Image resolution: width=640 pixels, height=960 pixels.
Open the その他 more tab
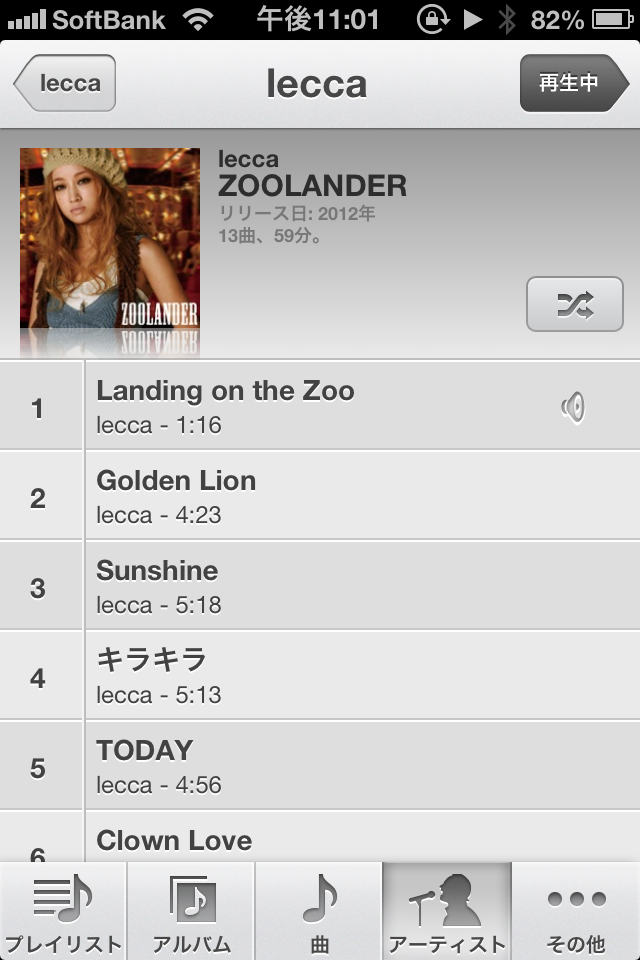point(576,912)
